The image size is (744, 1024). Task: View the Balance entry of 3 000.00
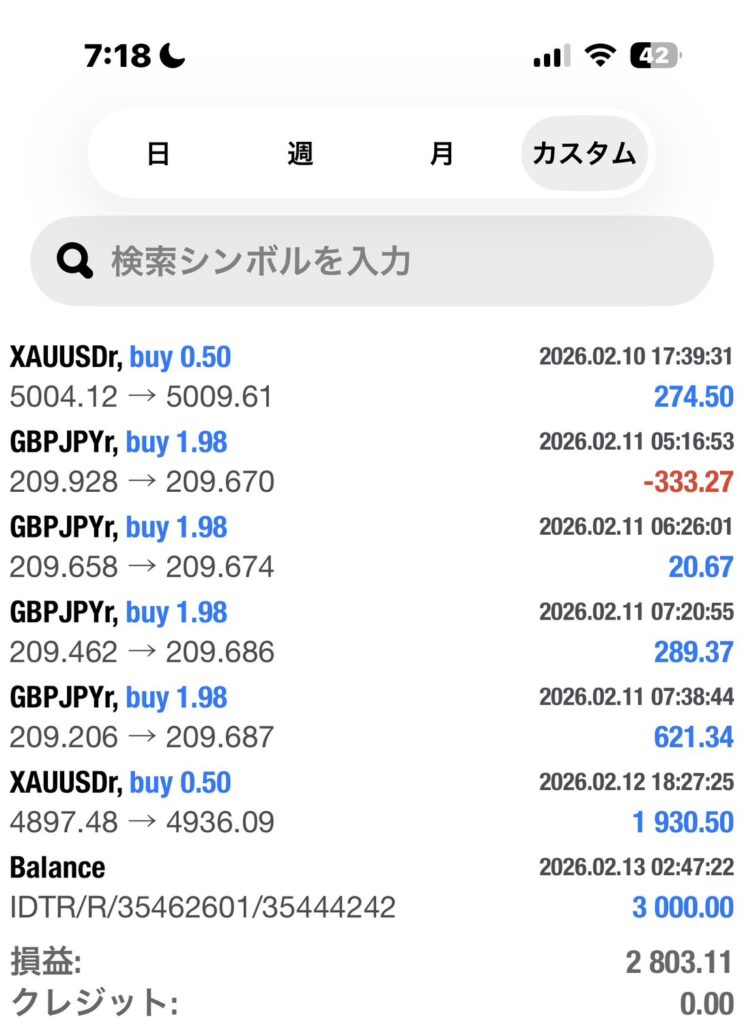click(372, 887)
